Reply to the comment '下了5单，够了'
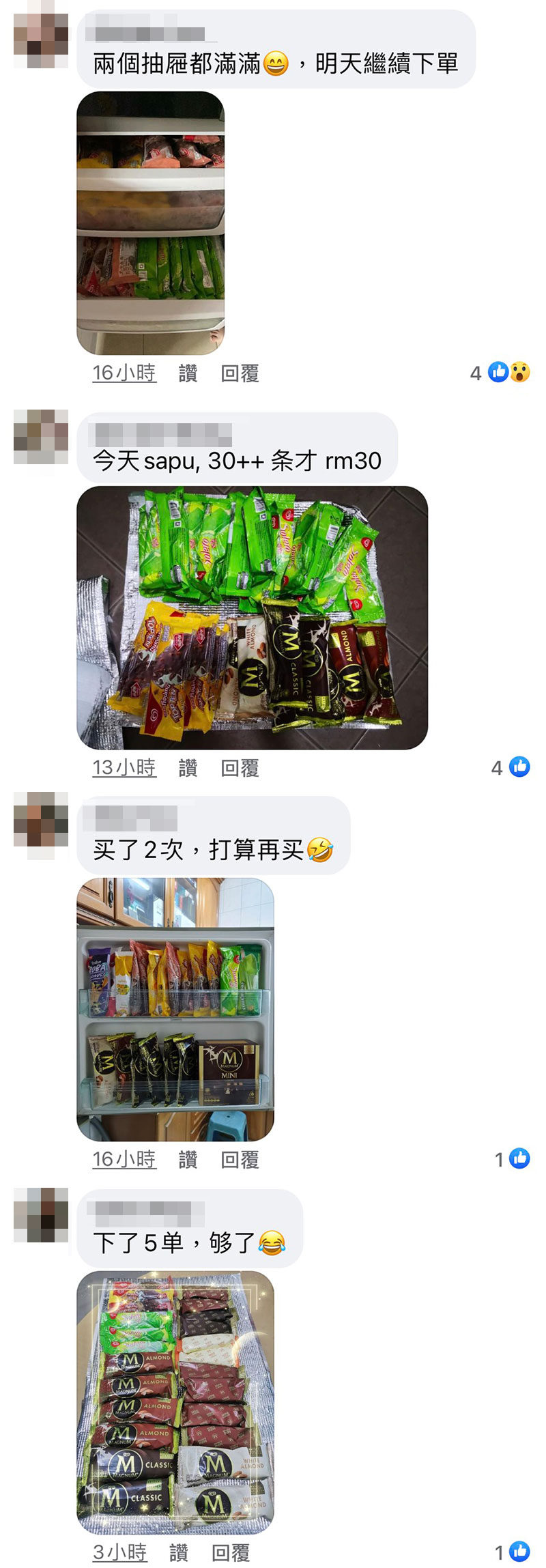 coord(231,1553)
